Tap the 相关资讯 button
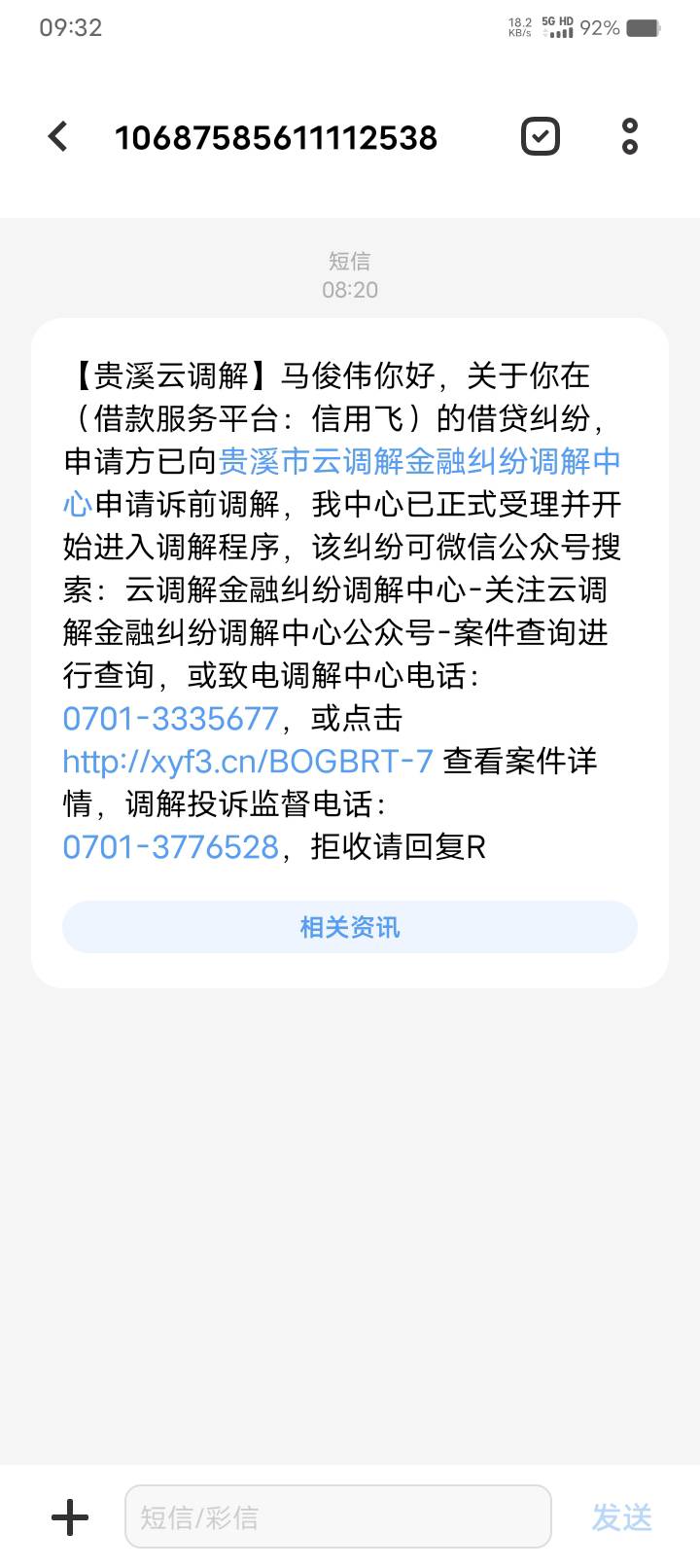Image resolution: width=700 pixels, height=1568 pixels. coord(350,927)
